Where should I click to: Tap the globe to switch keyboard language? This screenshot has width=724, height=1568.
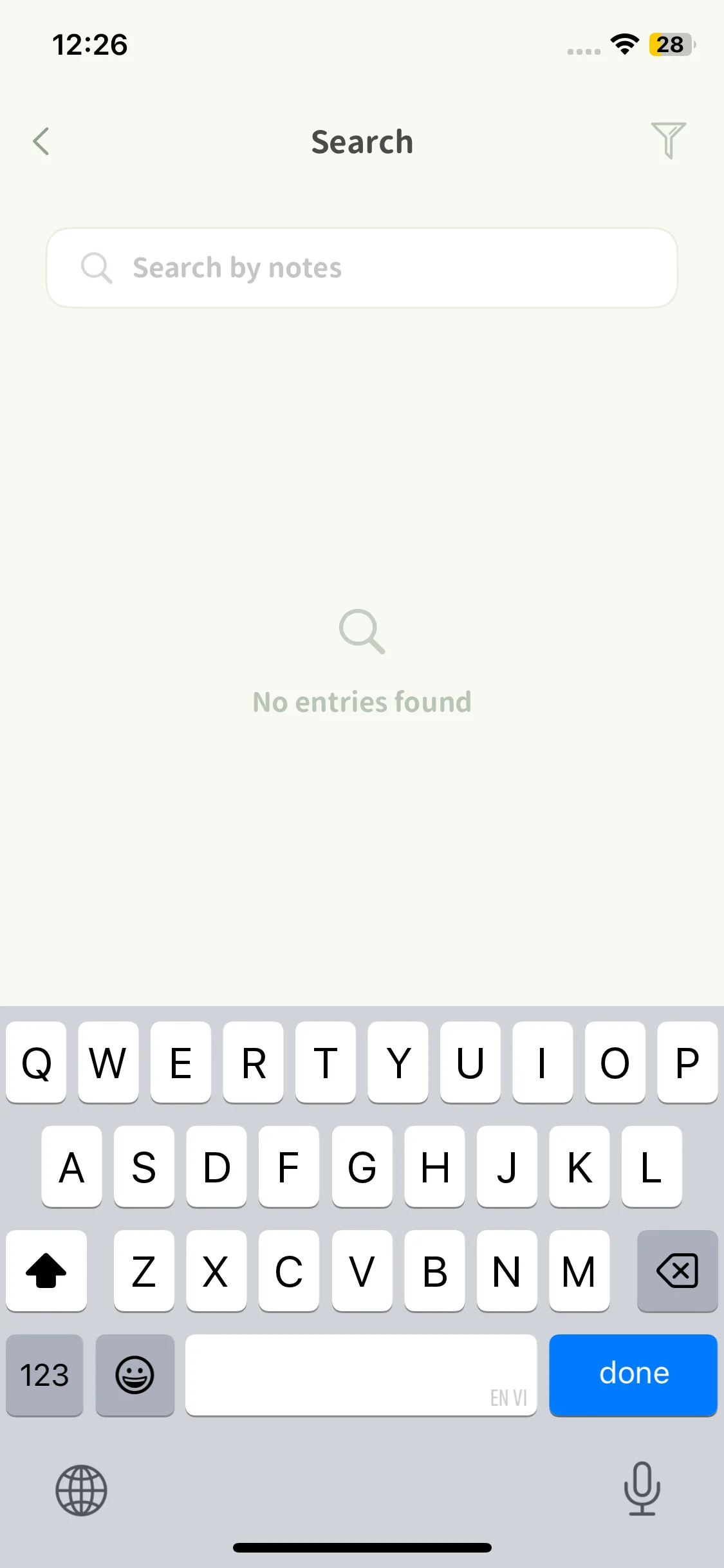(x=81, y=1489)
